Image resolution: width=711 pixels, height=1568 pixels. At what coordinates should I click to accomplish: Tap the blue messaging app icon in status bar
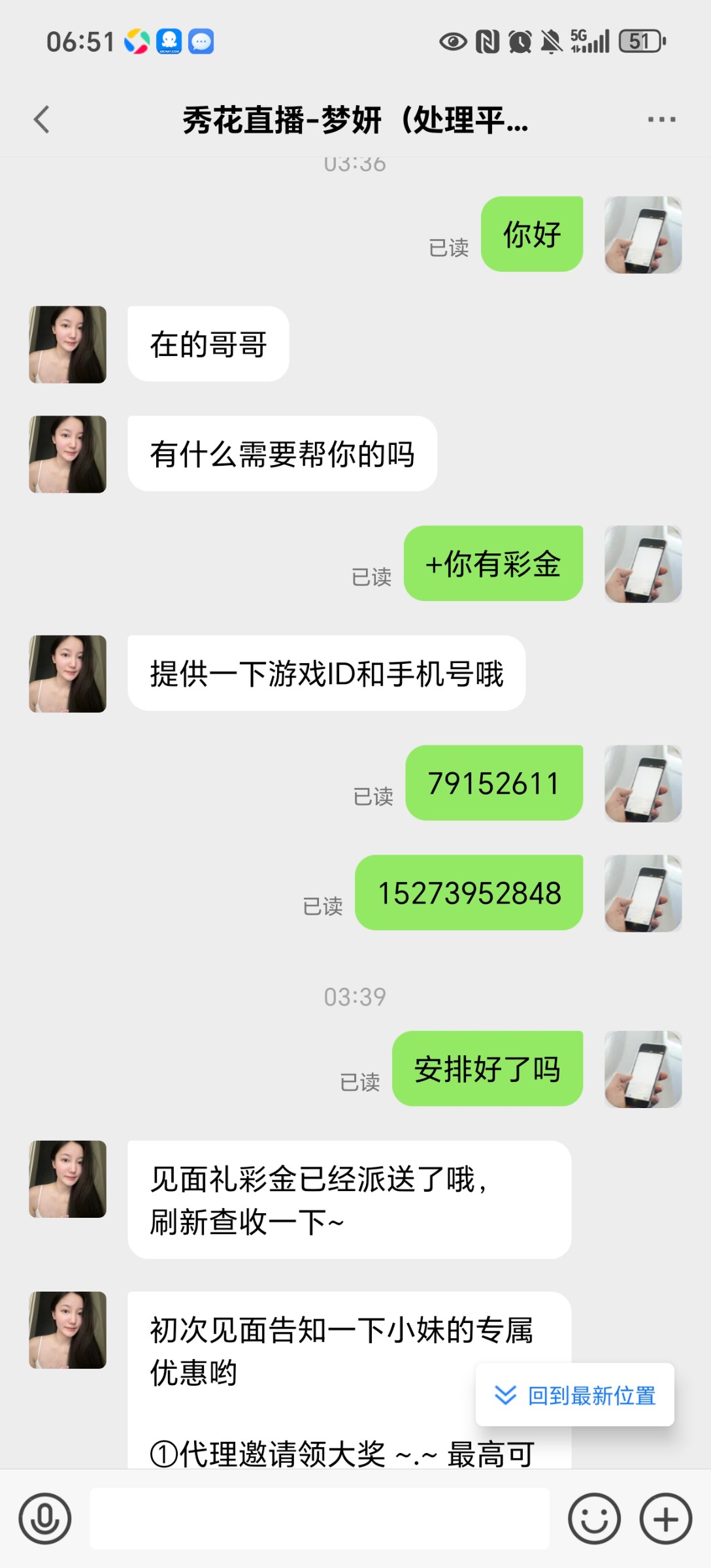point(201,42)
